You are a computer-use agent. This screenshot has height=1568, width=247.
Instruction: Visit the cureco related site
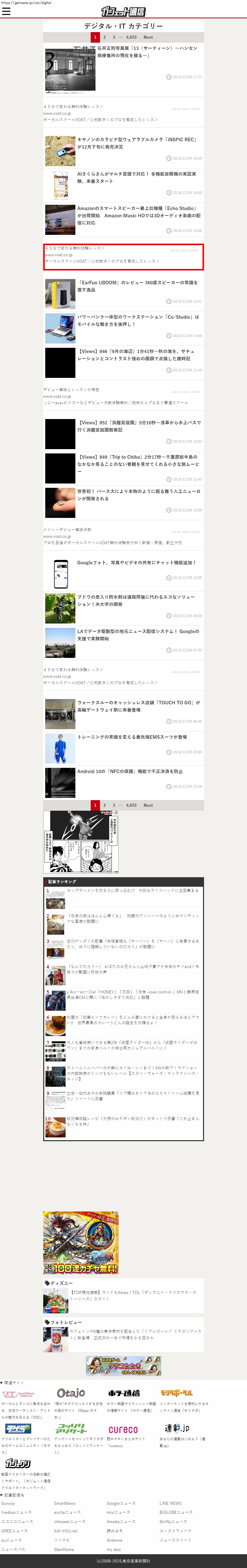coord(123,1429)
